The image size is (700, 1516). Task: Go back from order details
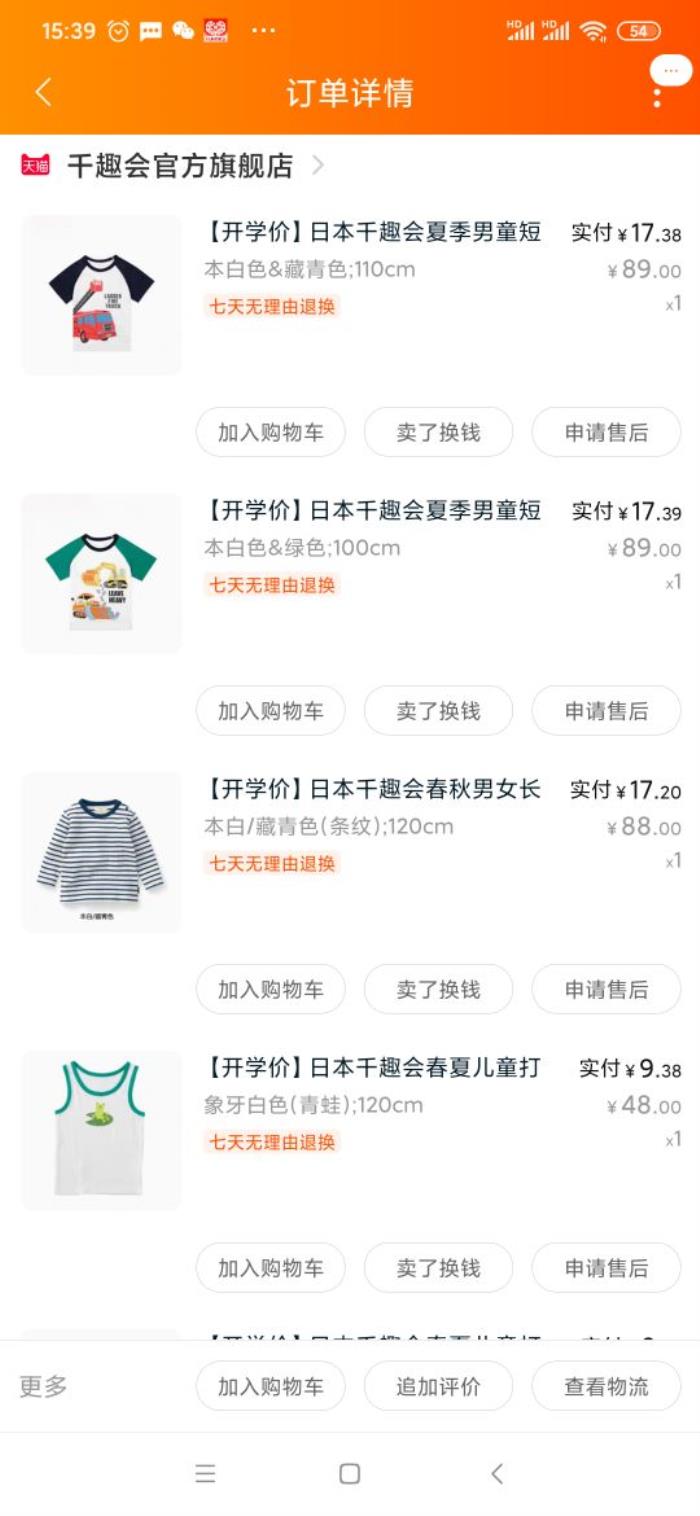[43, 93]
